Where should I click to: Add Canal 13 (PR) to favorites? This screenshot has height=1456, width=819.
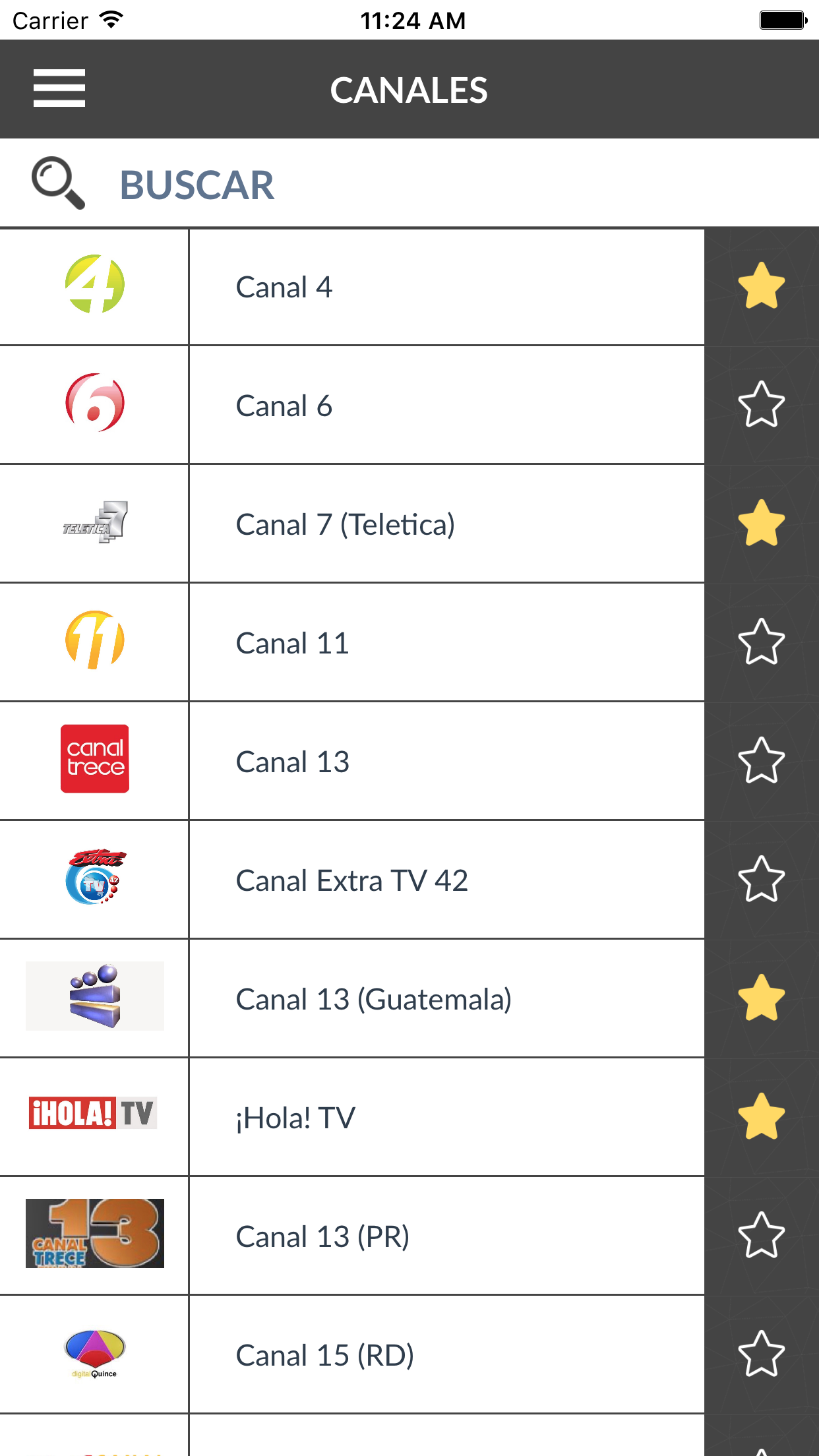(762, 1235)
